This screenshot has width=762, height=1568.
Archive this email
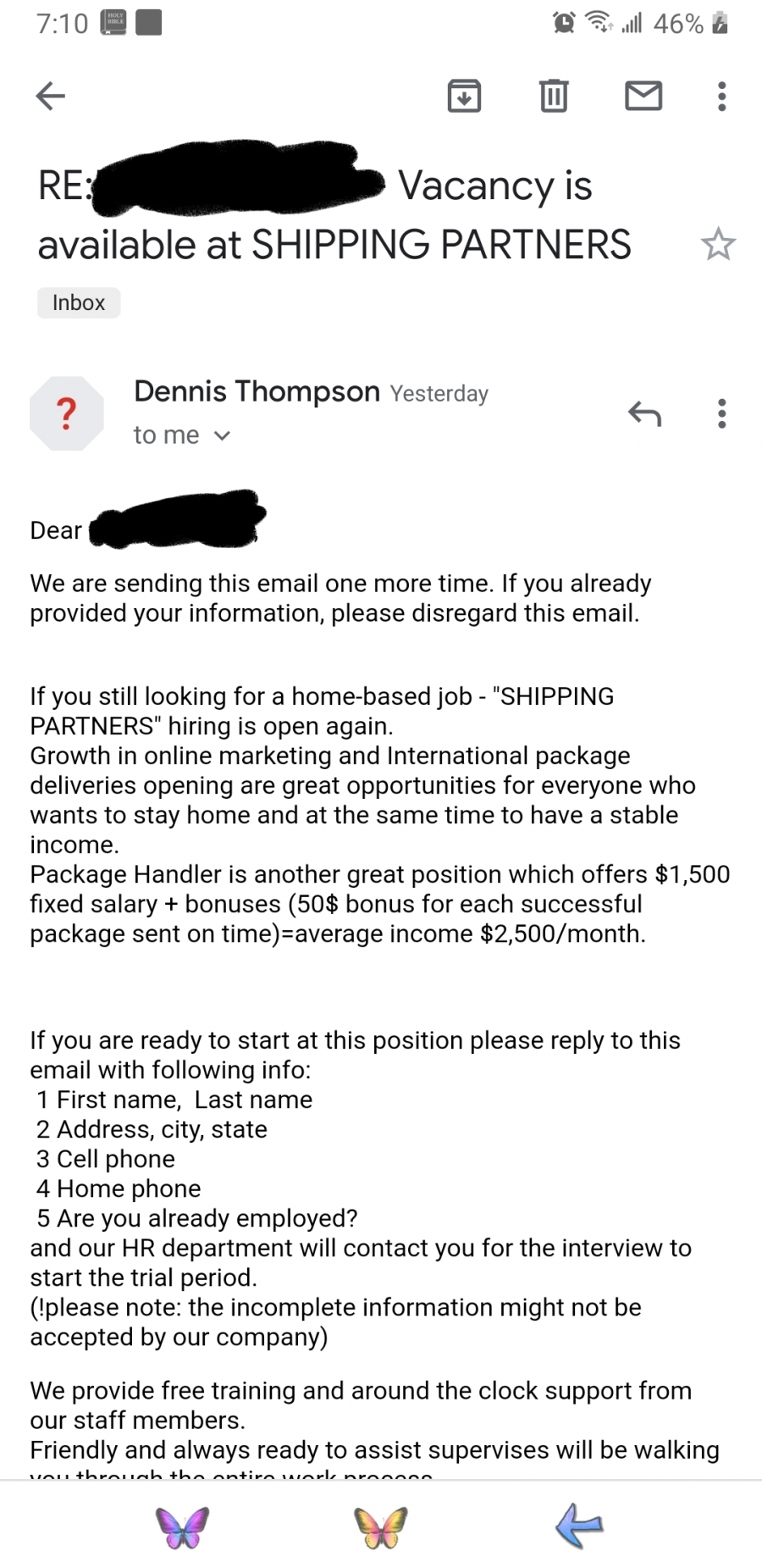point(464,96)
